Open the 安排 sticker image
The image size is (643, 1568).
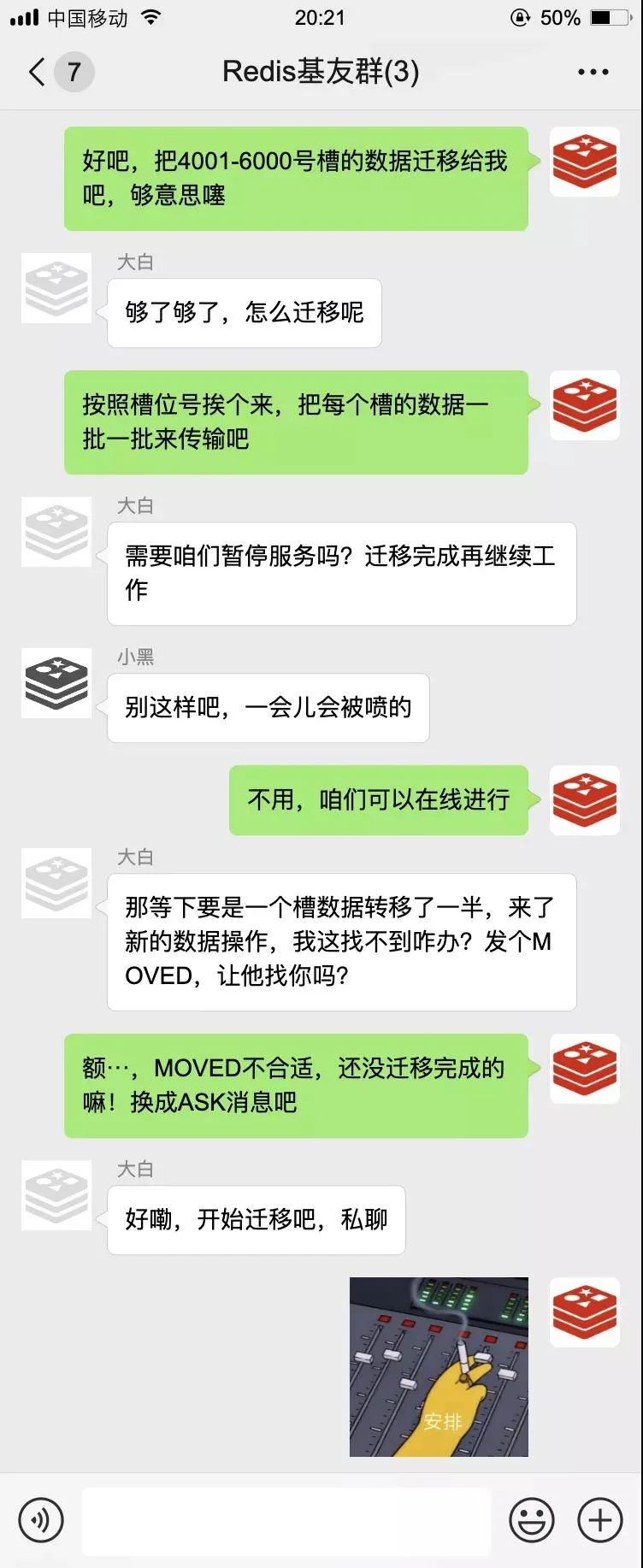(439, 1366)
